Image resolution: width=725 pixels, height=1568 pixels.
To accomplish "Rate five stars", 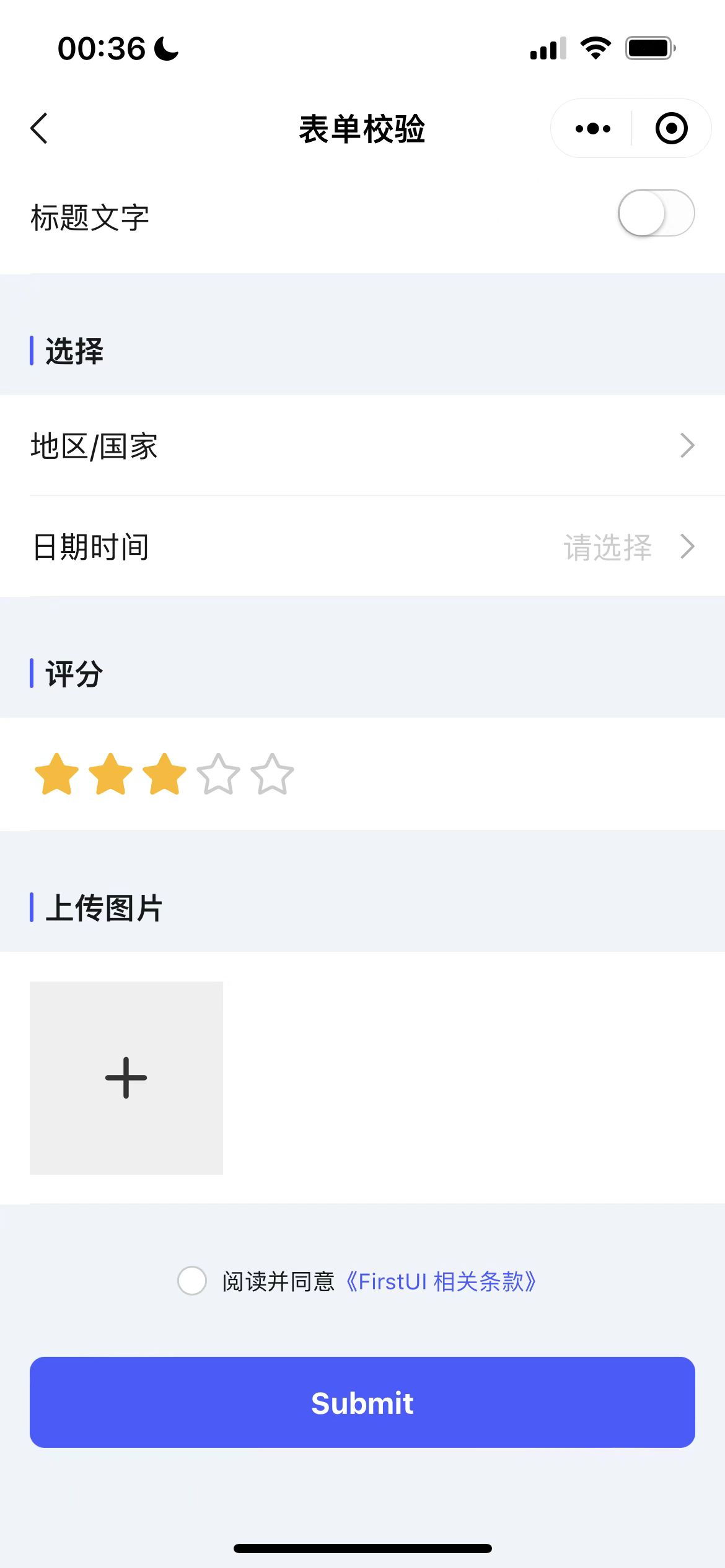I will (272, 774).
